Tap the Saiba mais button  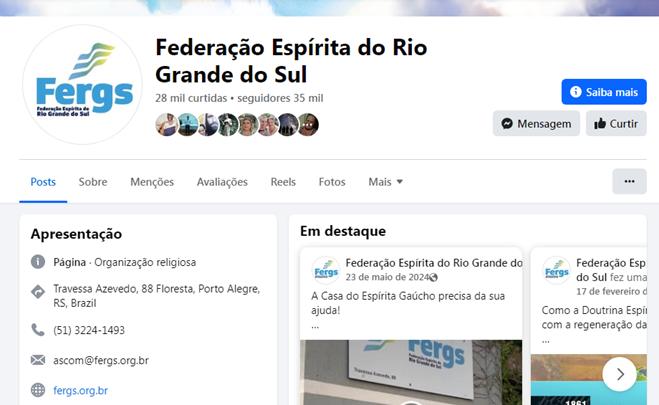(603, 92)
